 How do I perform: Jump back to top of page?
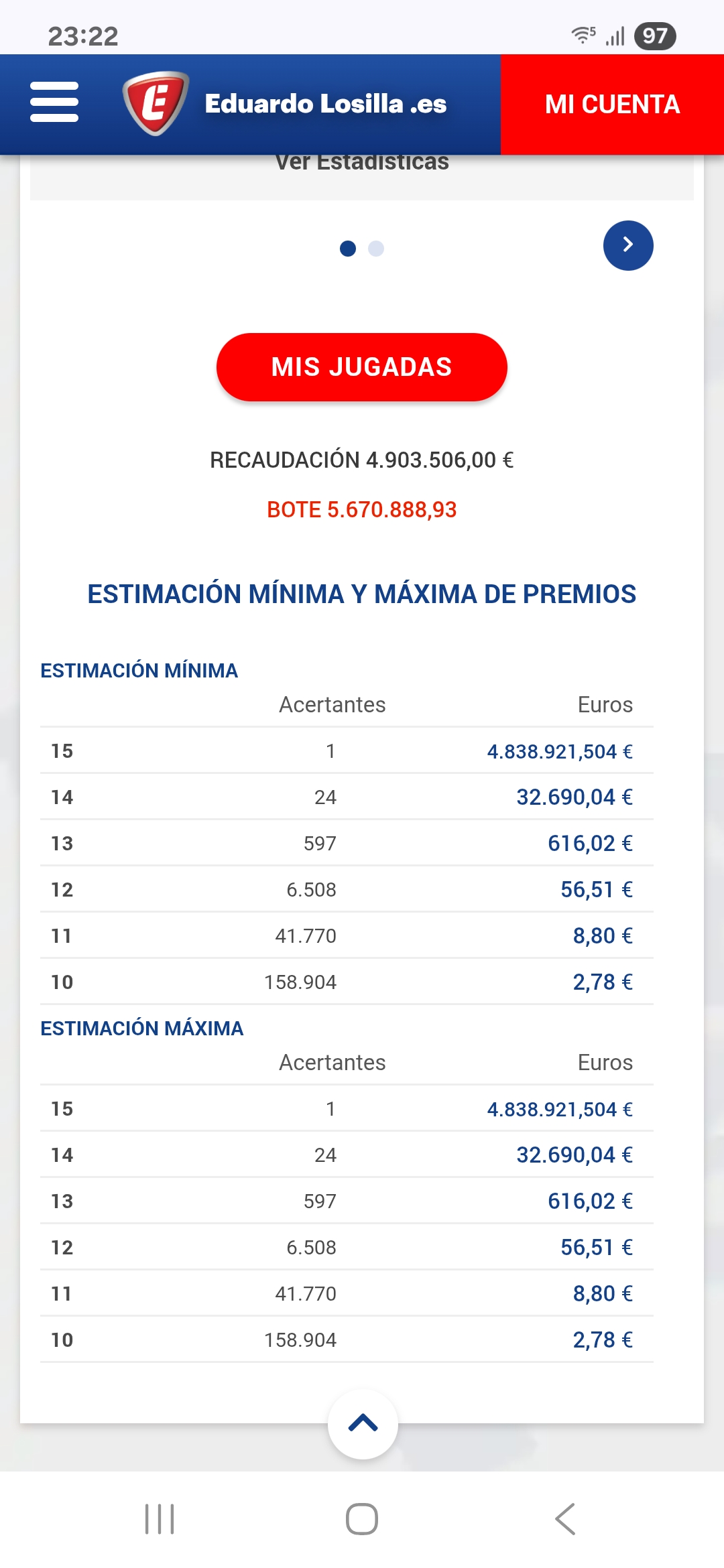coord(363,1423)
